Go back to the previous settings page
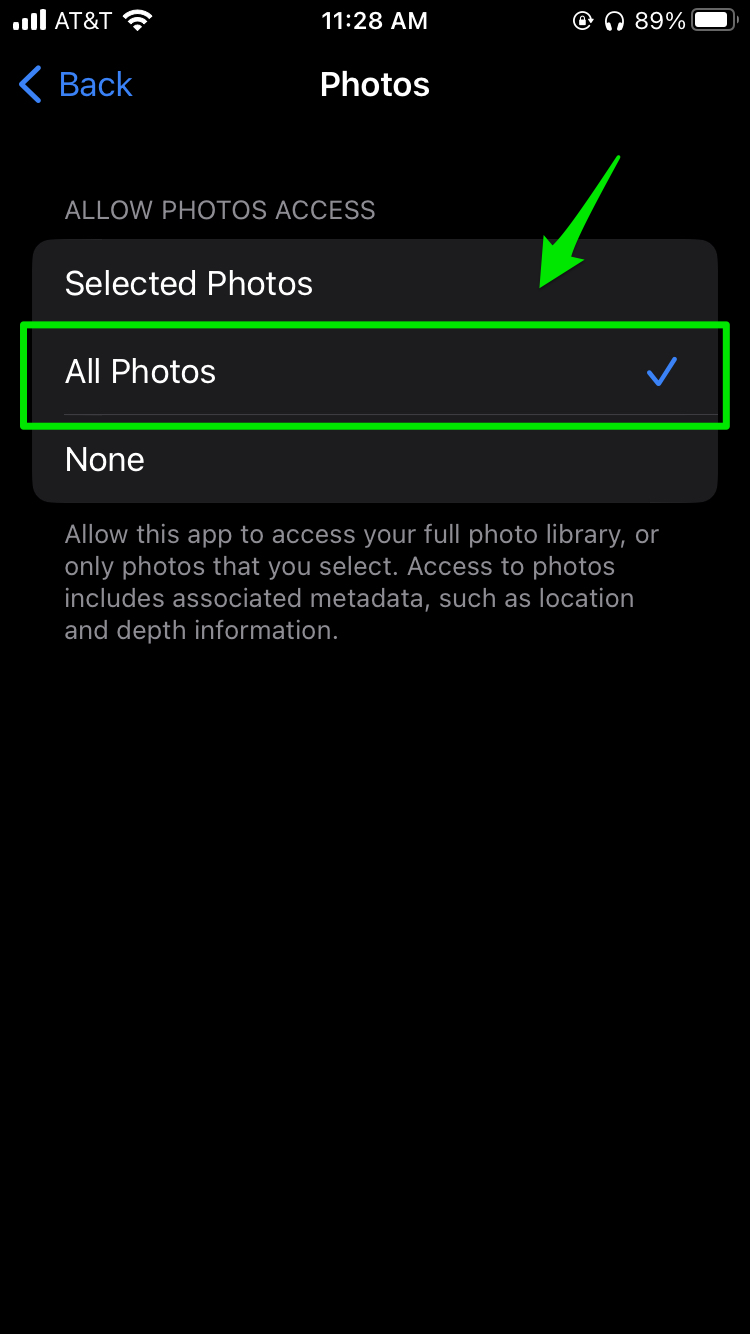The image size is (750, 1334). pyautogui.click(x=76, y=85)
